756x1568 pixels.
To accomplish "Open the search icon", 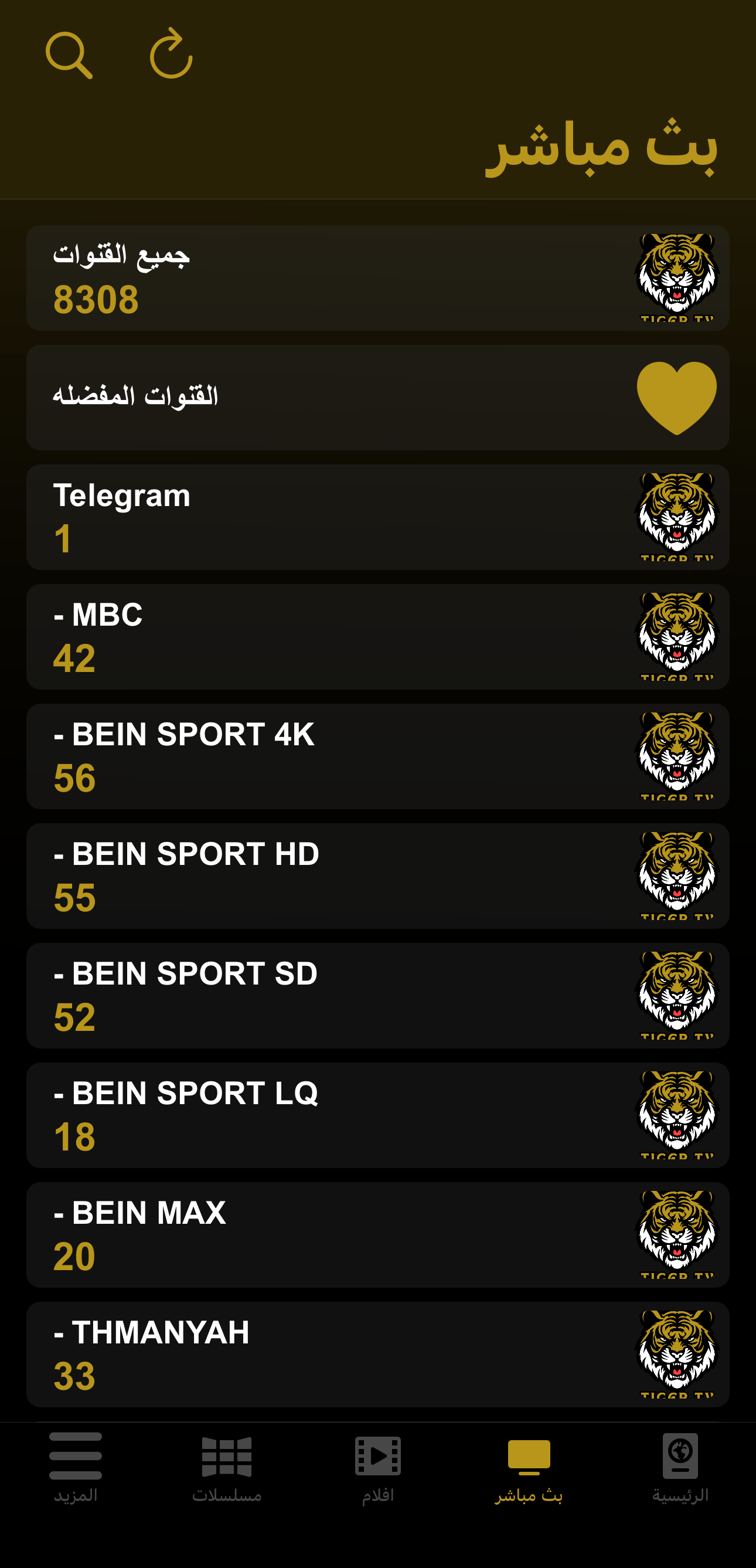I will click(69, 55).
